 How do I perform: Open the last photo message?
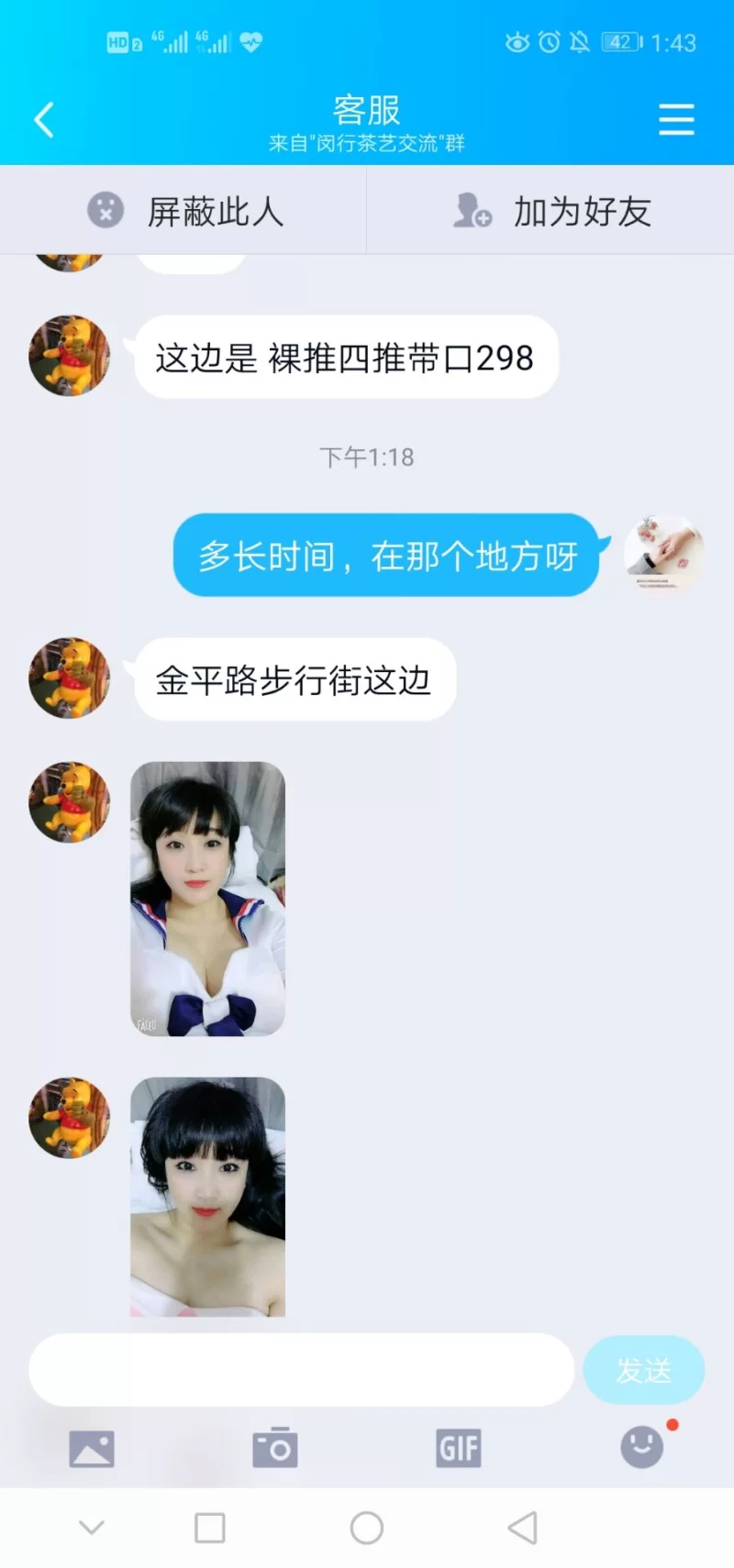click(x=207, y=1197)
